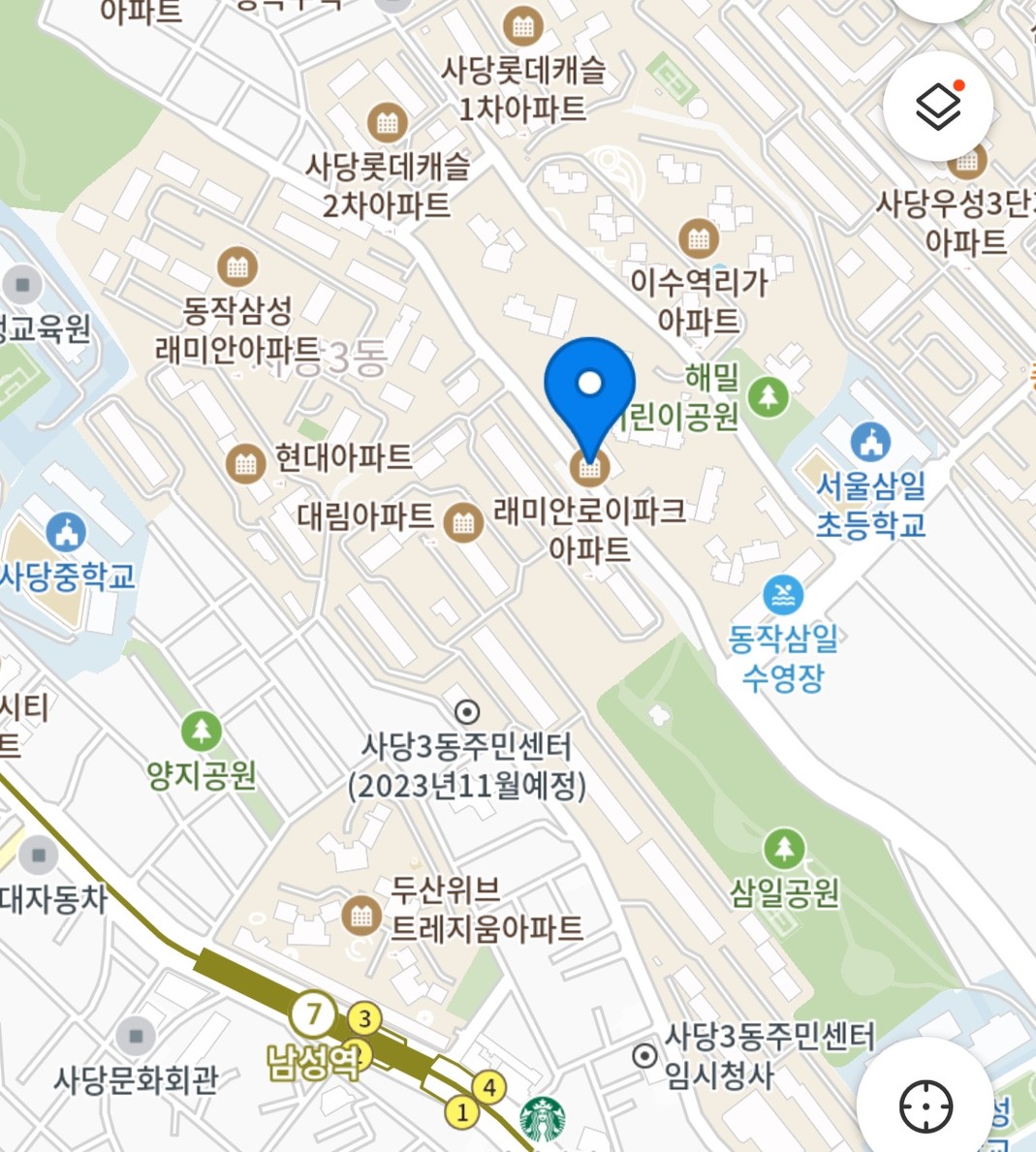Select 해밀 어린이공원 park marker

point(769,396)
